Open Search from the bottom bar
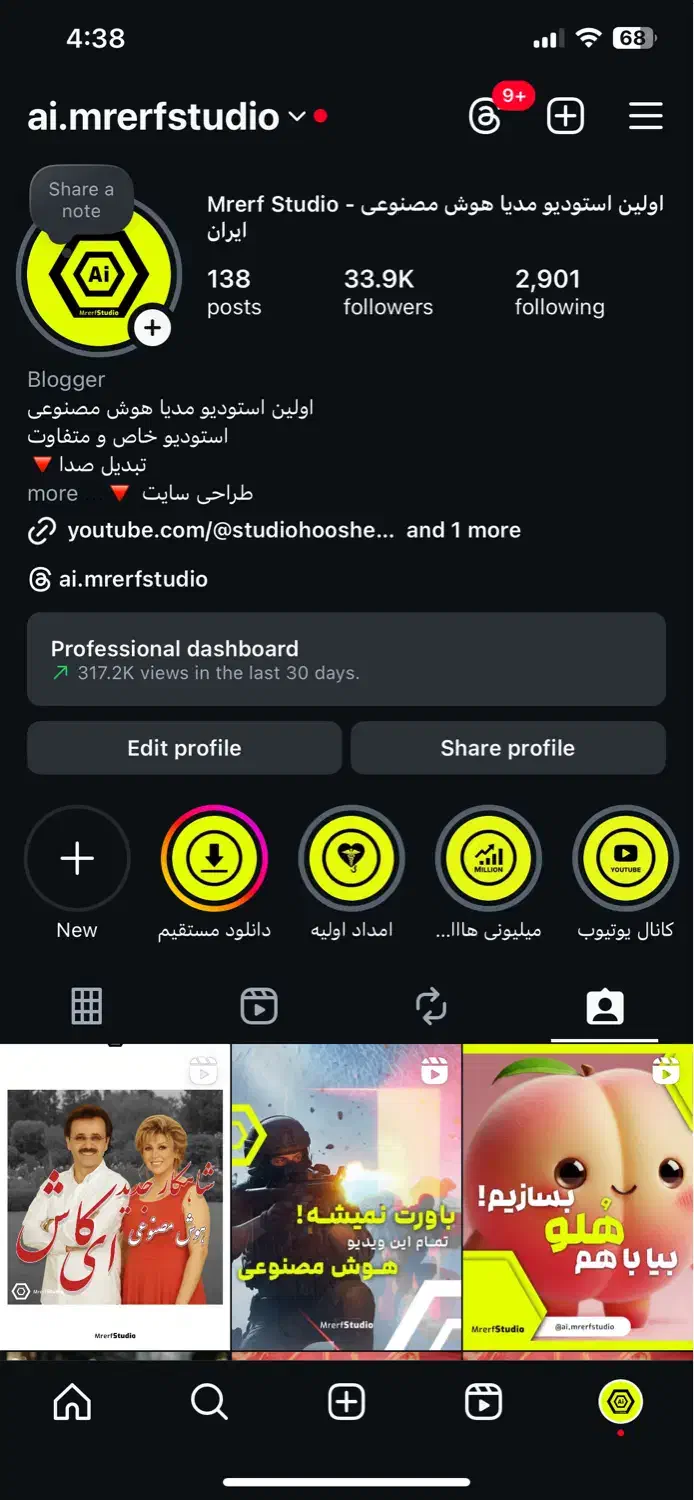Screen dimensions: 694x1500 [x=209, y=1403]
